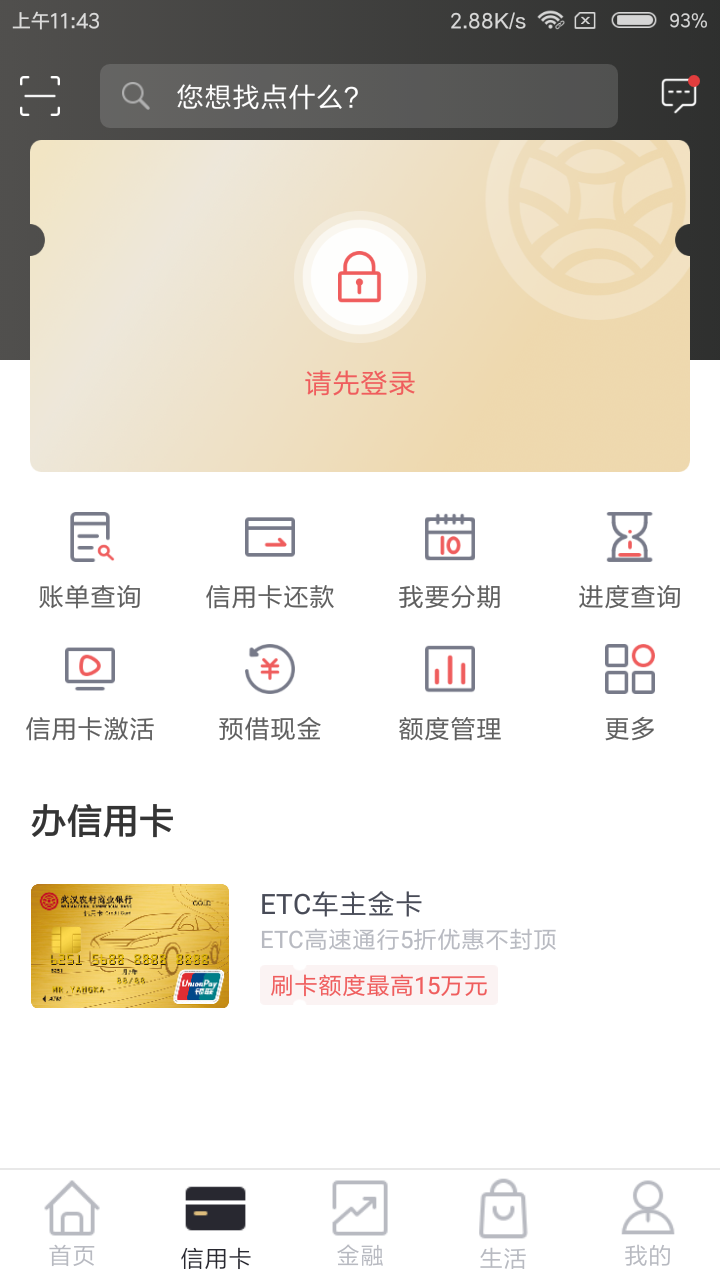Expand the right banner arrow
Viewport: 720px width, 1280px height.
coord(684,238)
